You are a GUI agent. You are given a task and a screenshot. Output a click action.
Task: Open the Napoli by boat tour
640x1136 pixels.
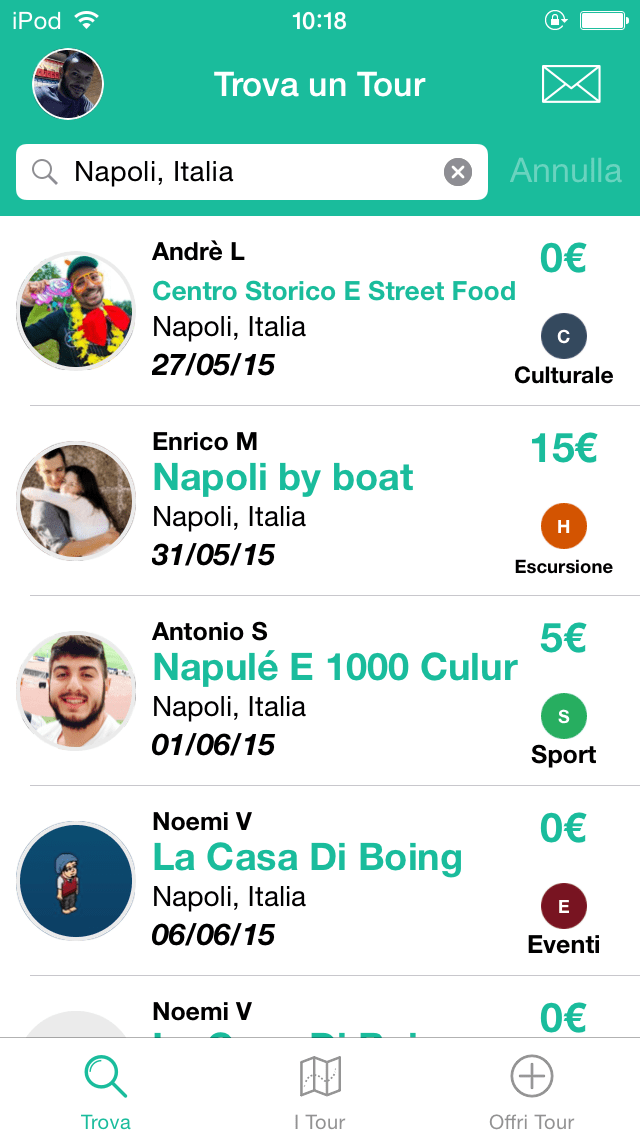pyautogui.click(x=283, y=478)
